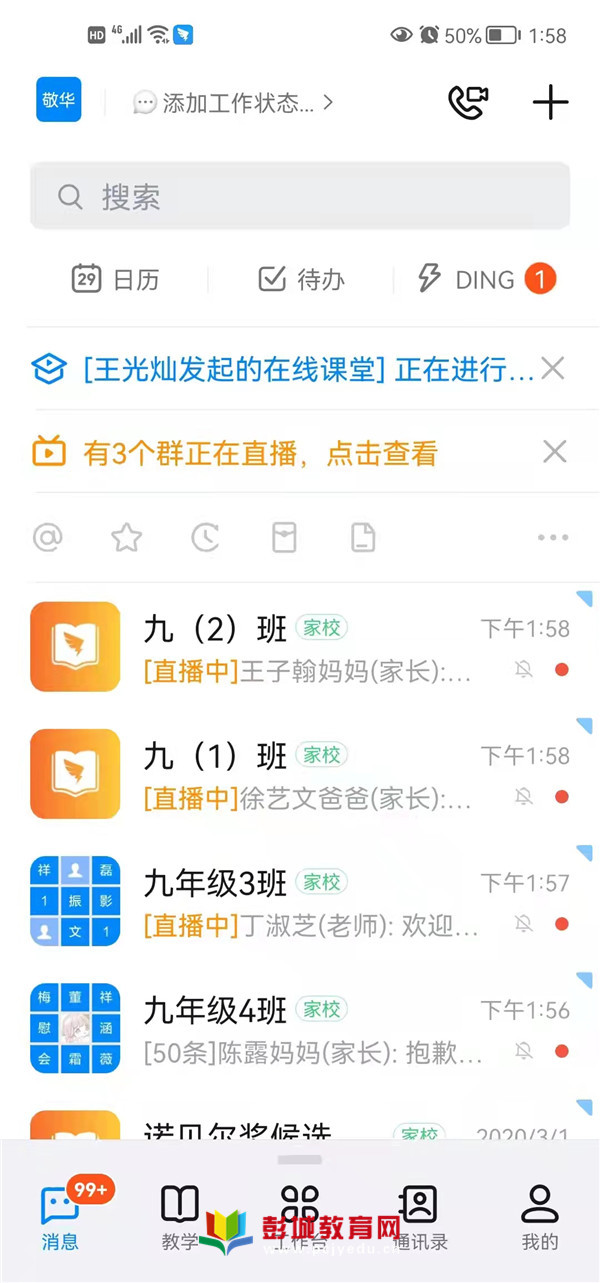Open the more filters ellipsis
600x1283 pixels.
click(x=553, y=538)
